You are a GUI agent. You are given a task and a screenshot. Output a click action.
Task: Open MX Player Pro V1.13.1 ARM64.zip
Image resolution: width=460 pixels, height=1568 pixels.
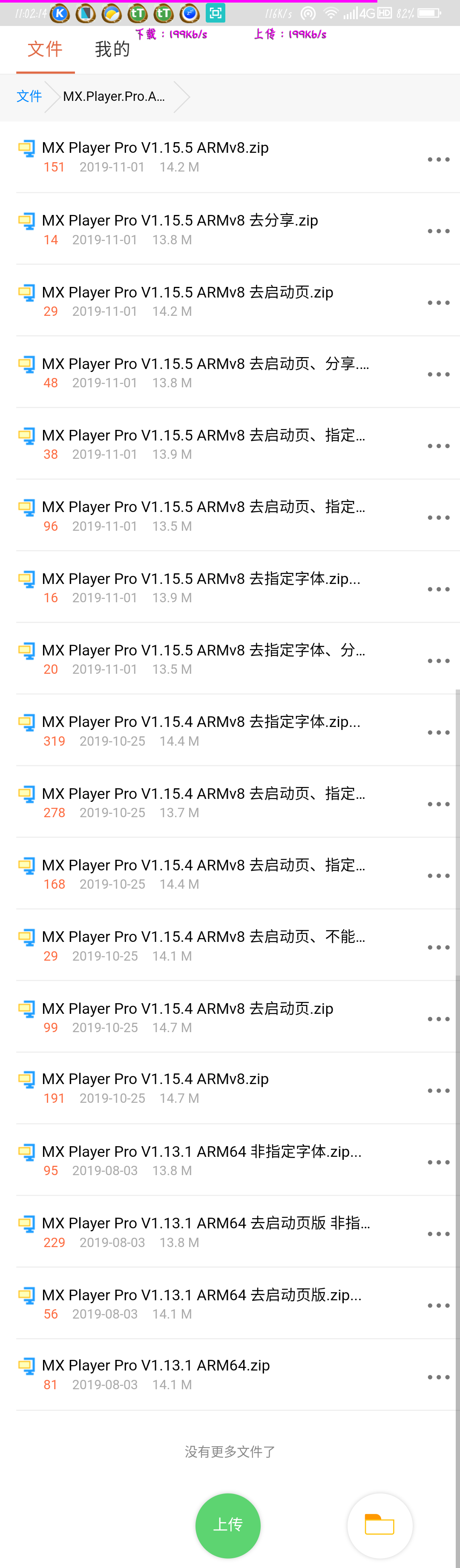tap(156, 1365)
